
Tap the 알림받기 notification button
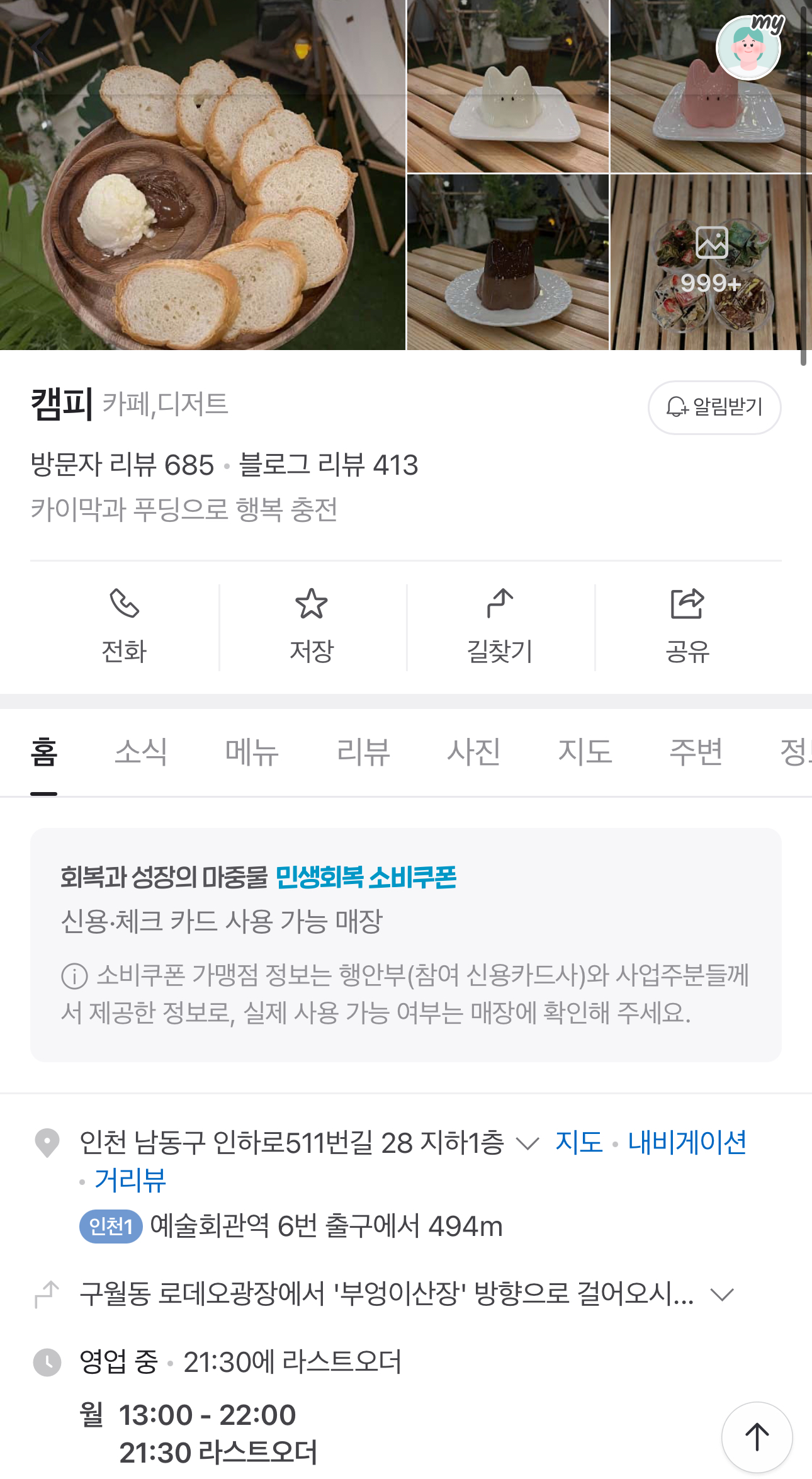pyautogui.click(x=714, y=407)
